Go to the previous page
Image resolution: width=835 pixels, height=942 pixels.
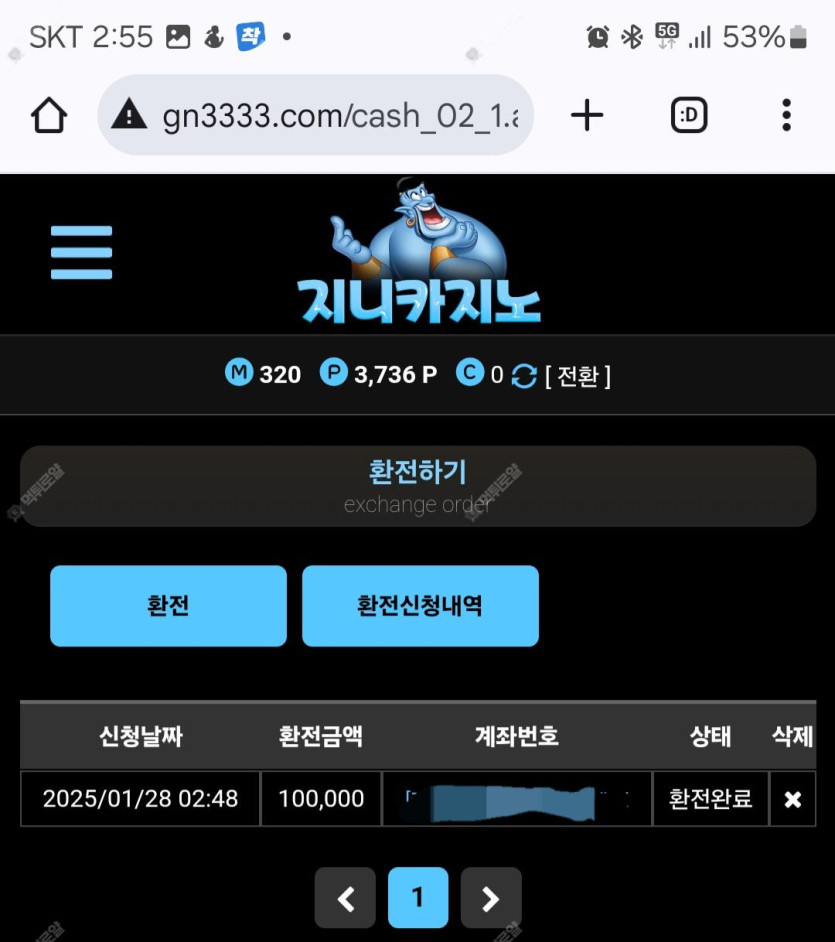[345, 898]
